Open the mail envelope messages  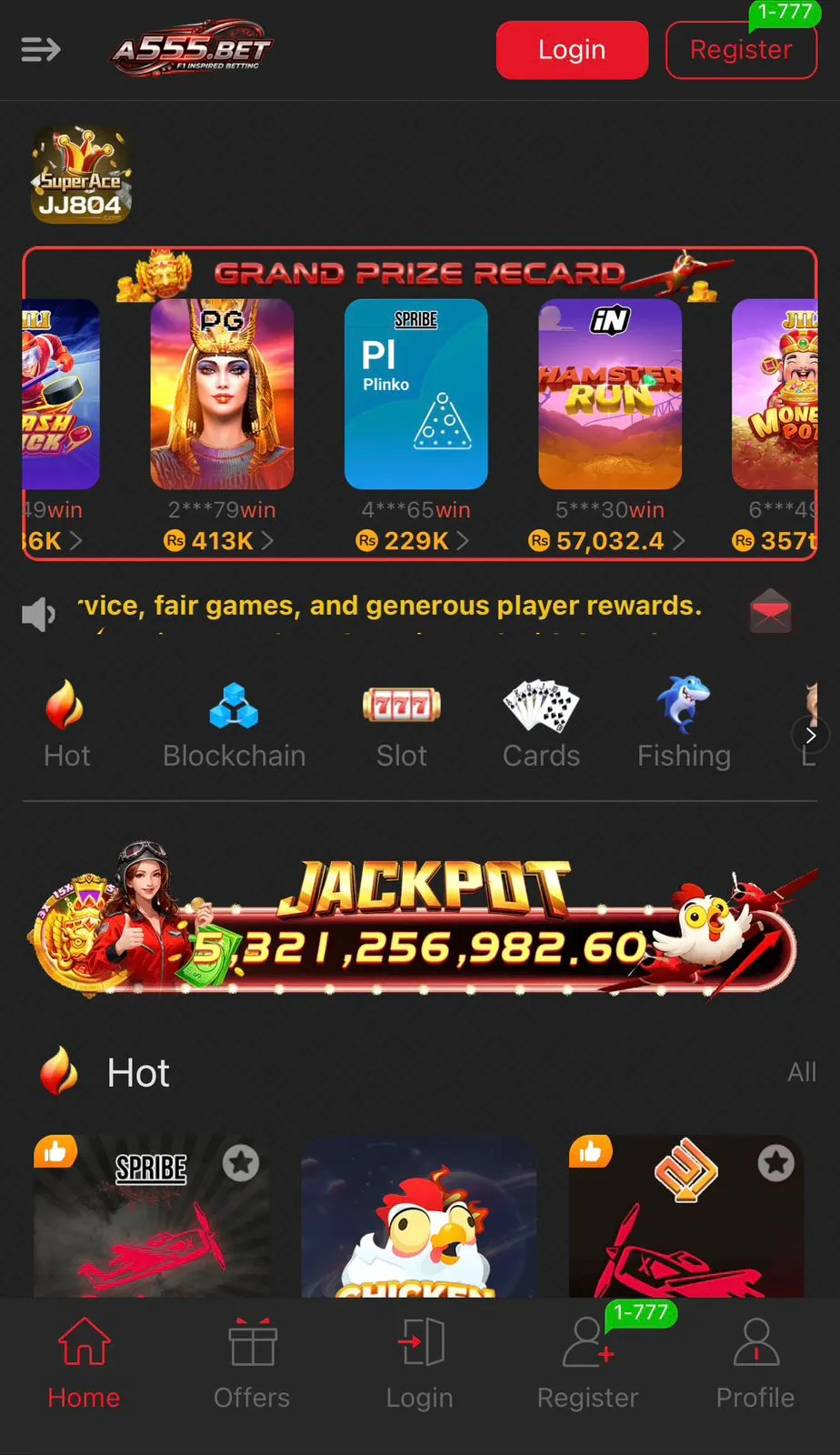(770, 610)
